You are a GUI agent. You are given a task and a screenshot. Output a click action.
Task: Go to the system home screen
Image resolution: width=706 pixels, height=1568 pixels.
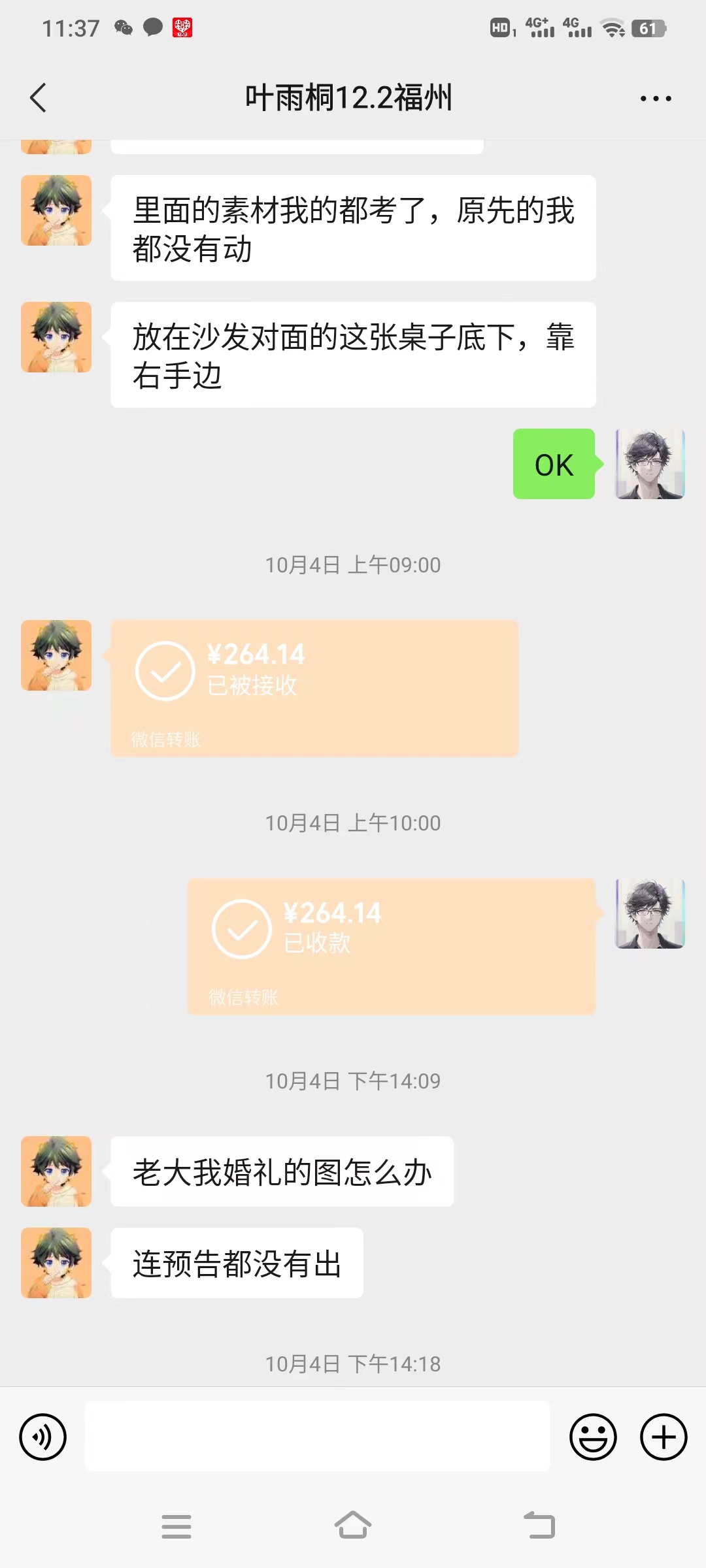[x=353, y=1526]
